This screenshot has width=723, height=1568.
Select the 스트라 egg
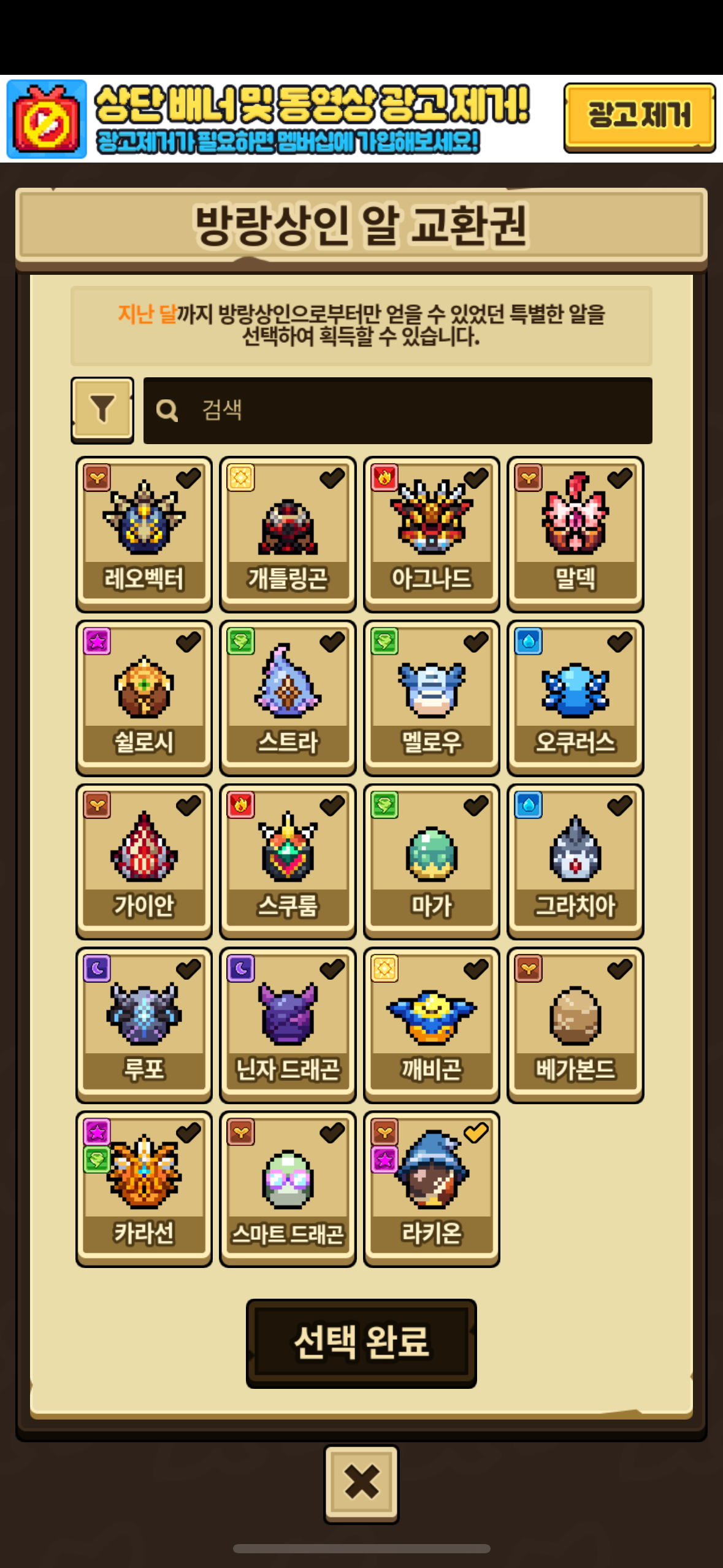[x=288, y=698]
